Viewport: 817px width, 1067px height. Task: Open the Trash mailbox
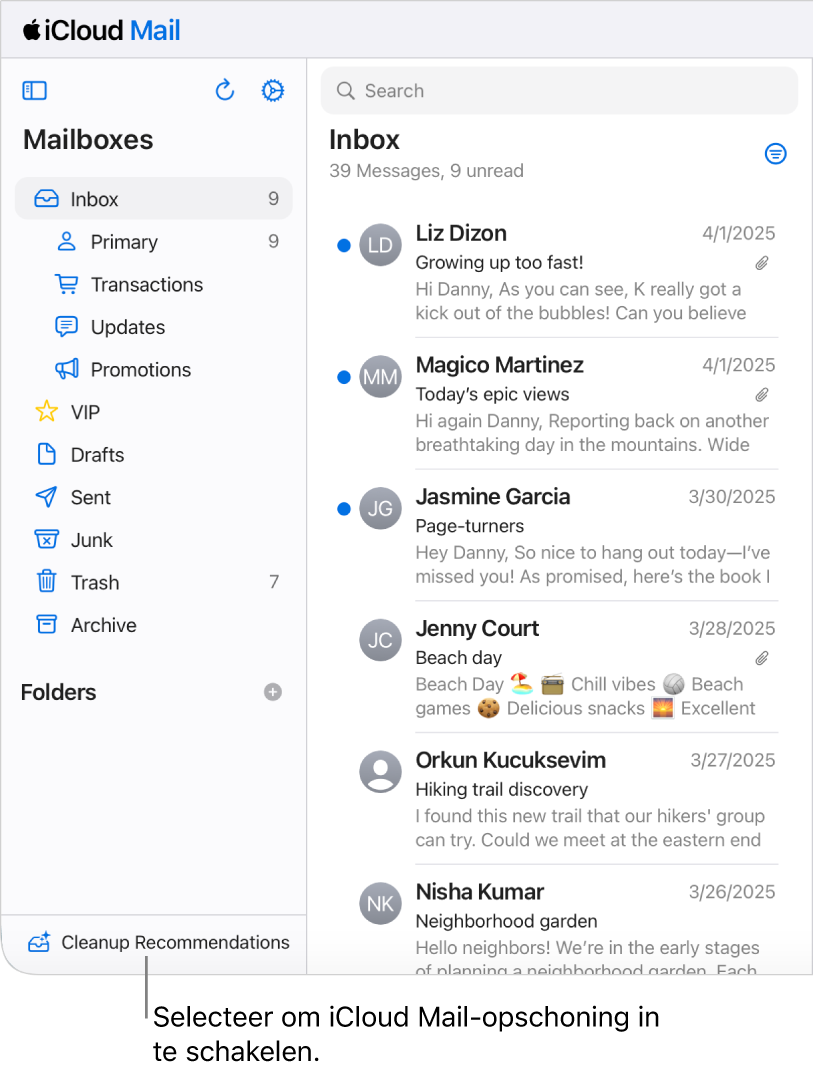94,583
